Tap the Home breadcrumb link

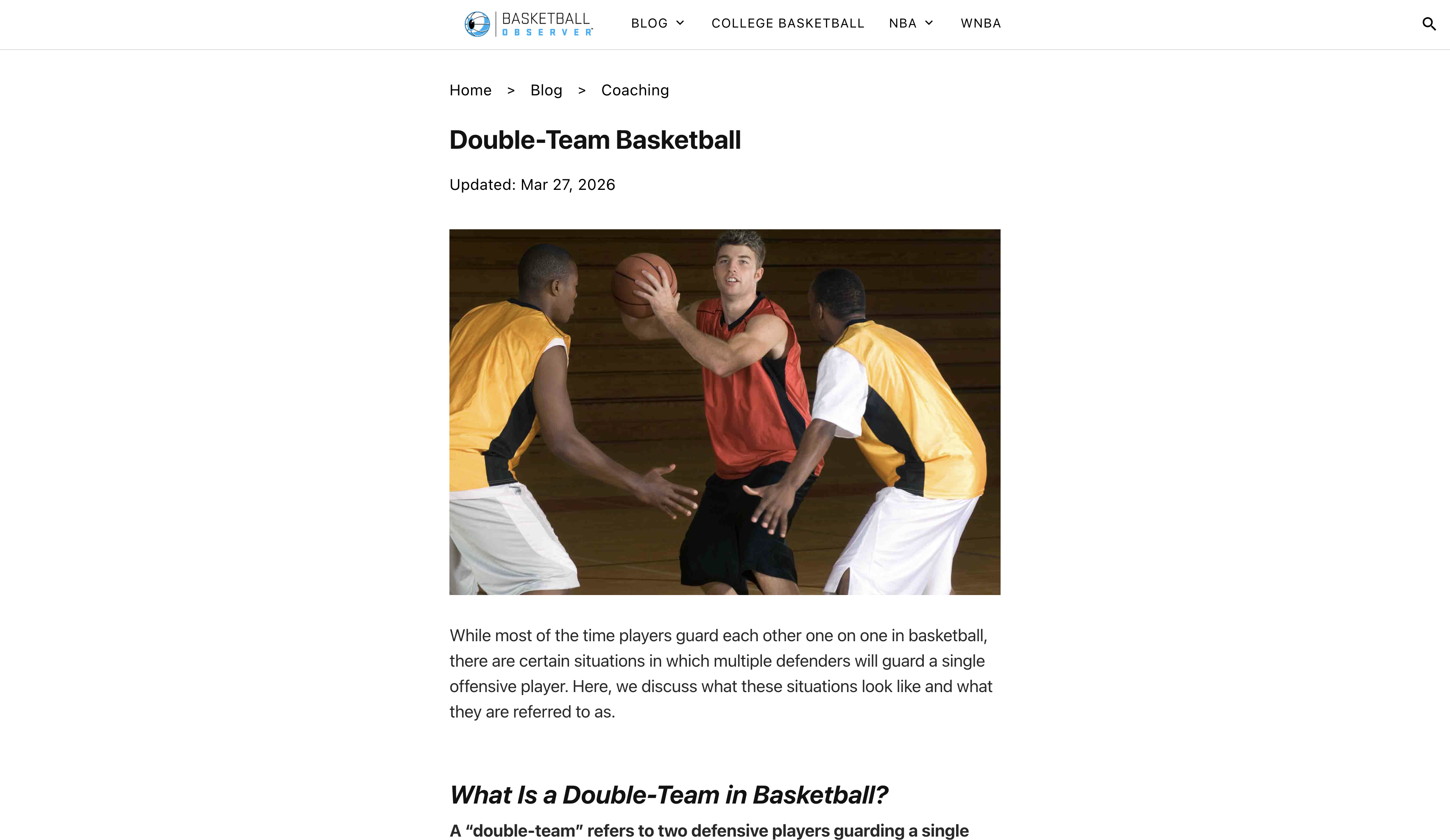pyautogui.click(x=470, y=90)
